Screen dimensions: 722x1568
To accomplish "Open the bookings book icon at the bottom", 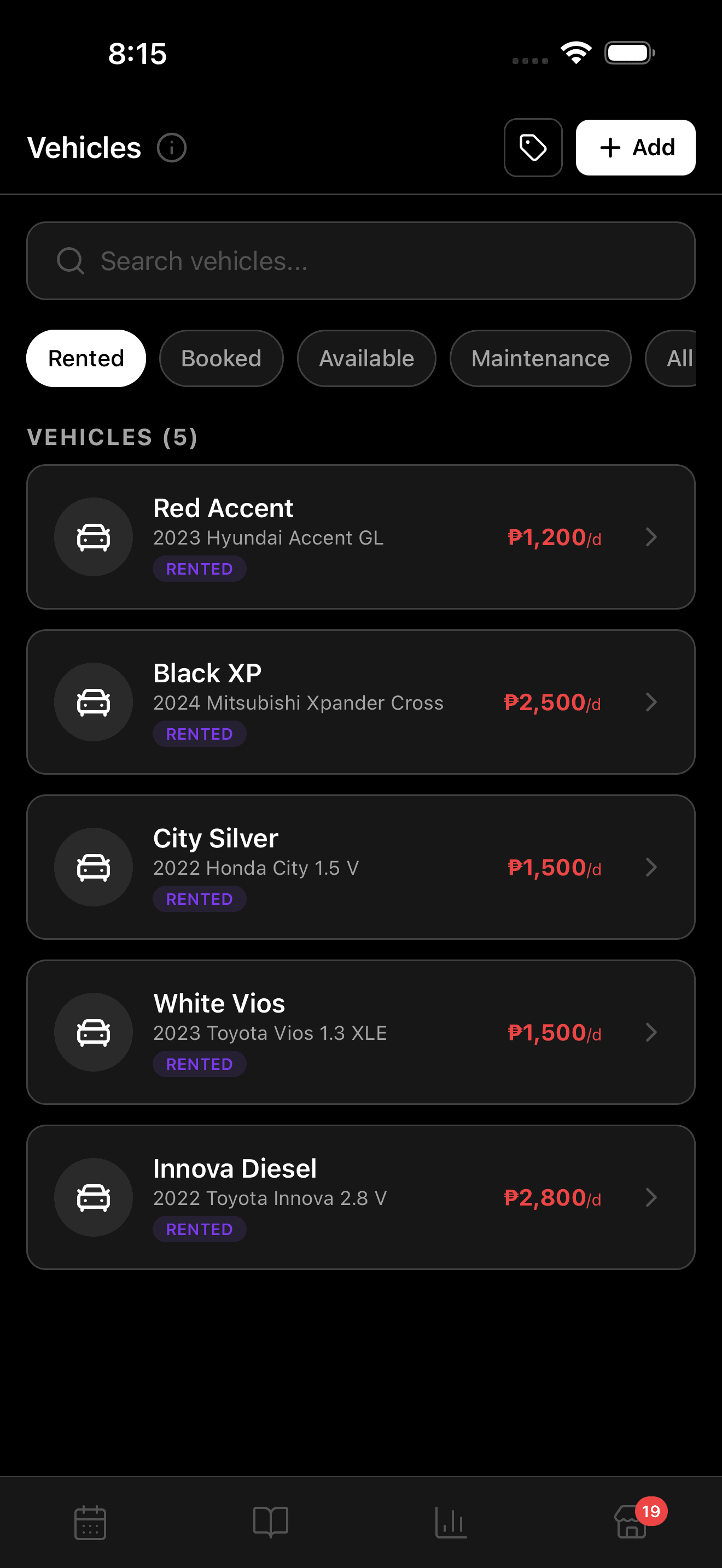I will coord(270,1522).
